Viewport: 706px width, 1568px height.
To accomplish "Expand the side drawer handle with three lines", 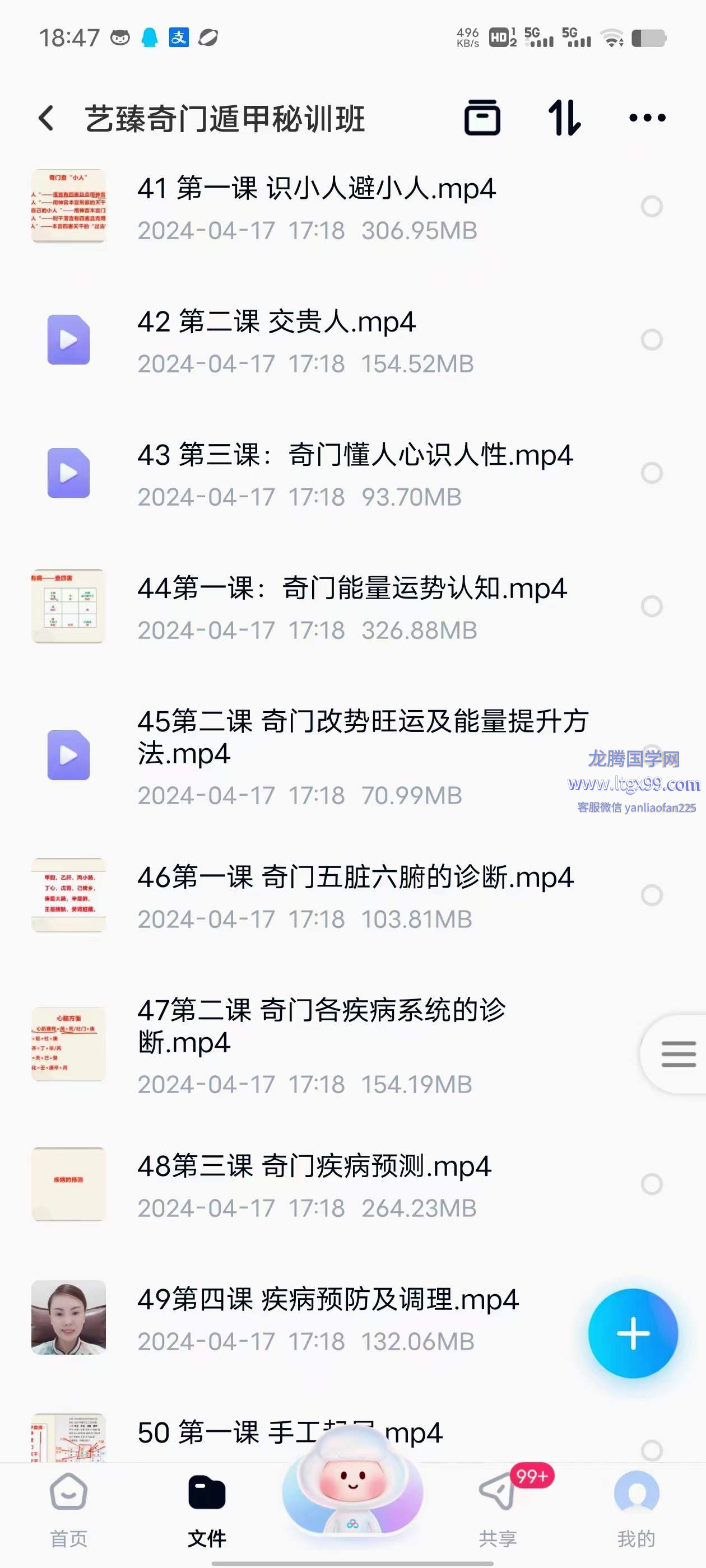I will pos(677,1054).
